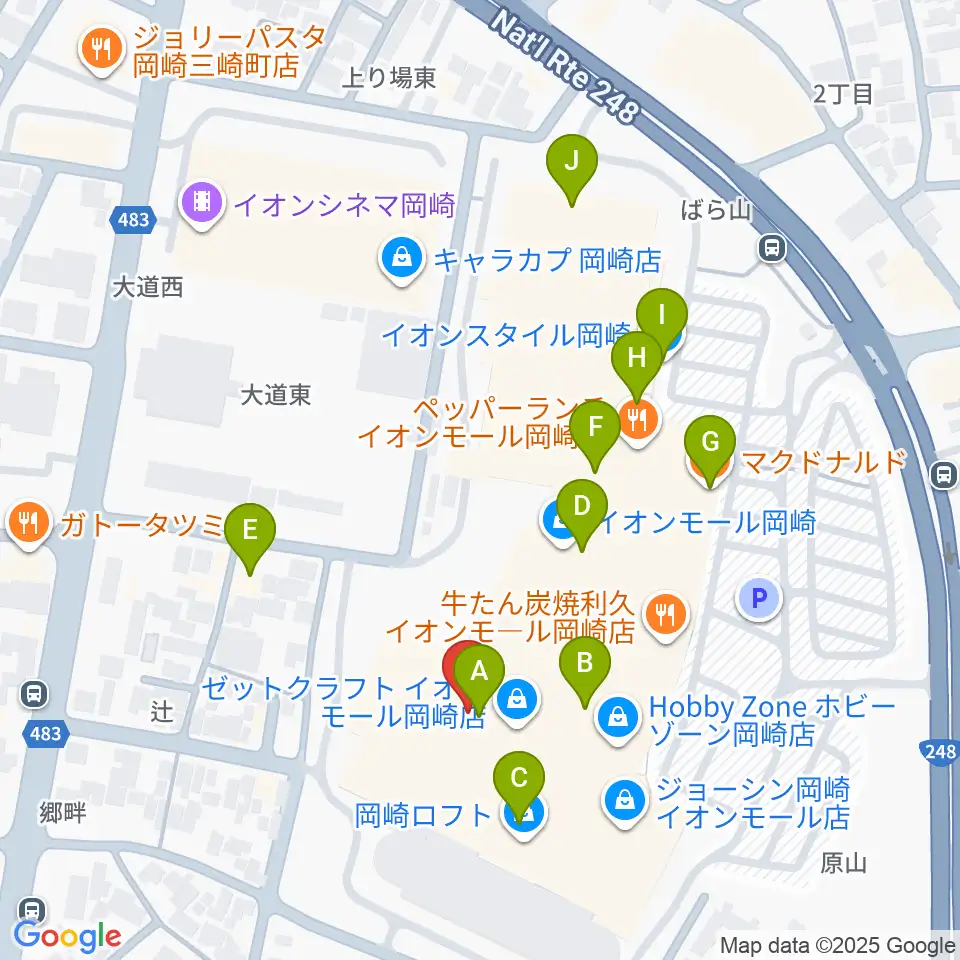Tap the bus stop icon near ばら山
Viewport: 960px width, 960px height.
coord(772,249)
